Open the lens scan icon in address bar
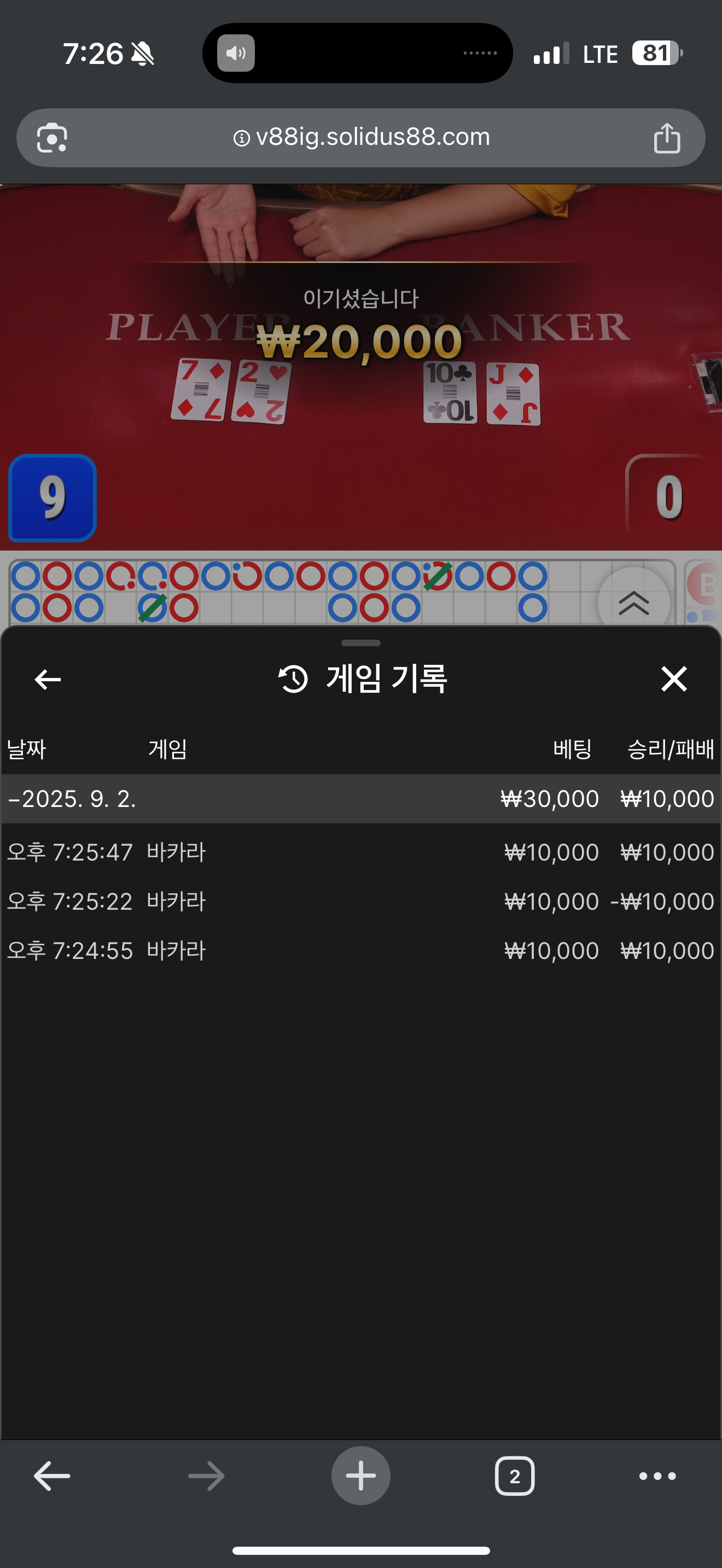 pos(53,138)
